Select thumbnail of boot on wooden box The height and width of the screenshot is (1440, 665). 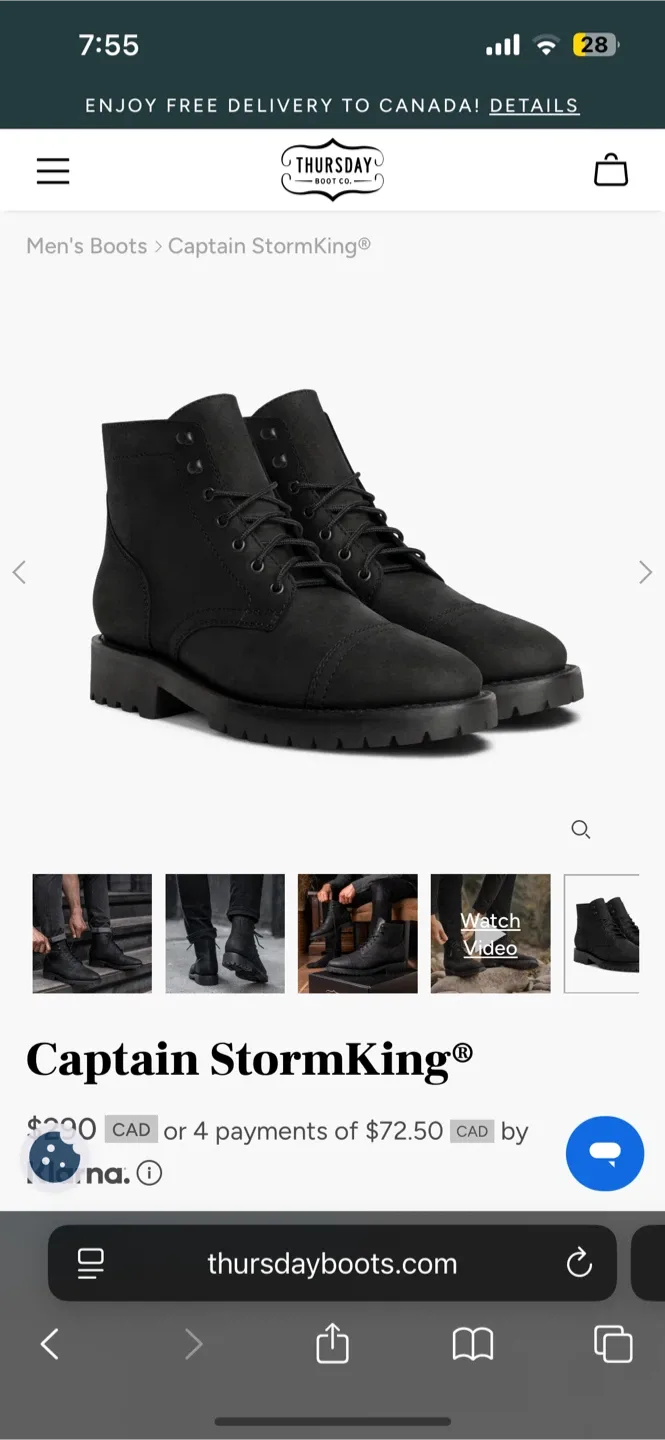click(x=358, y=933)
